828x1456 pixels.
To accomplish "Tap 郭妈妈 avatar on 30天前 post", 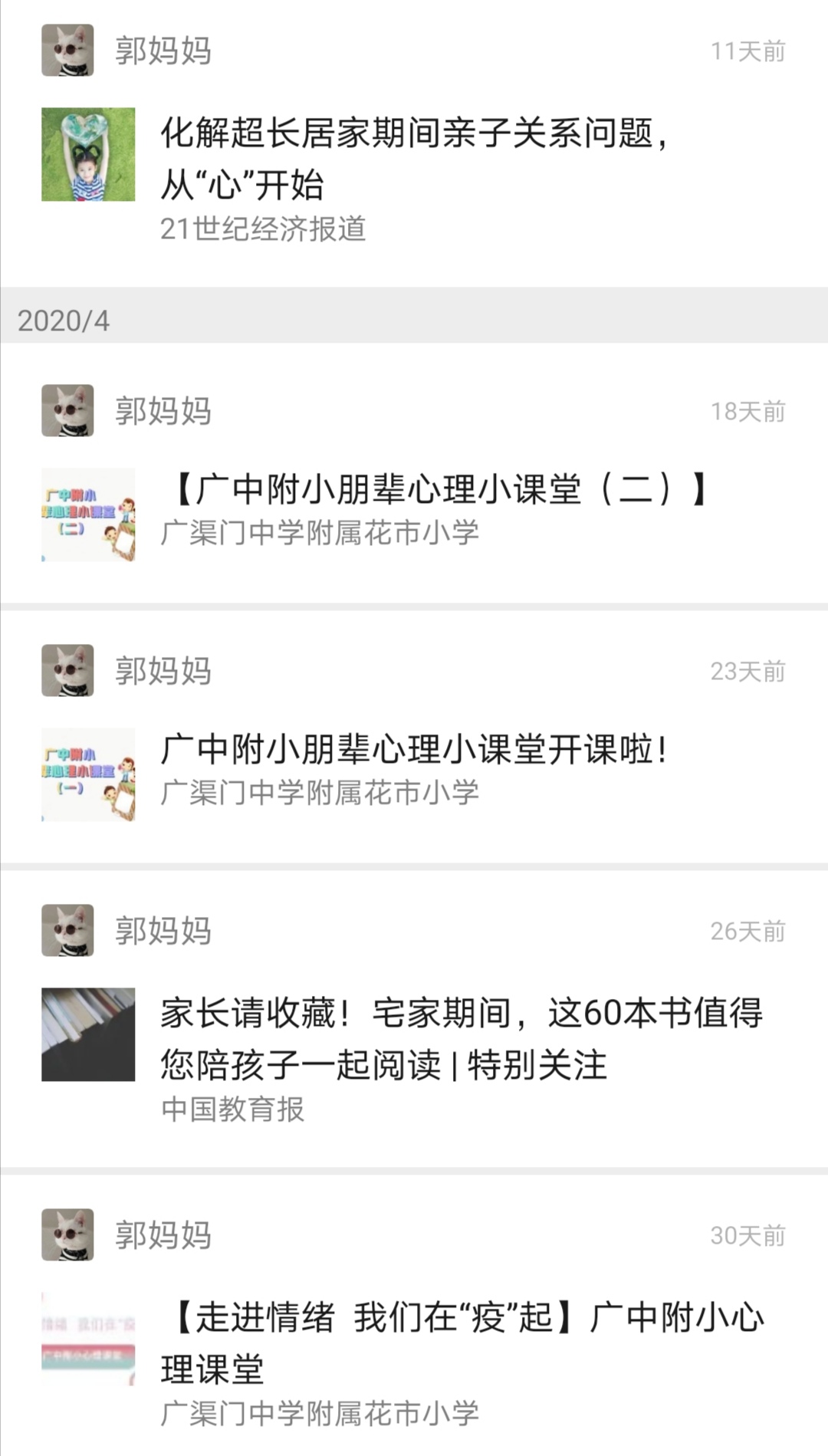I will pyautogui.click(x=67, y=1235).
